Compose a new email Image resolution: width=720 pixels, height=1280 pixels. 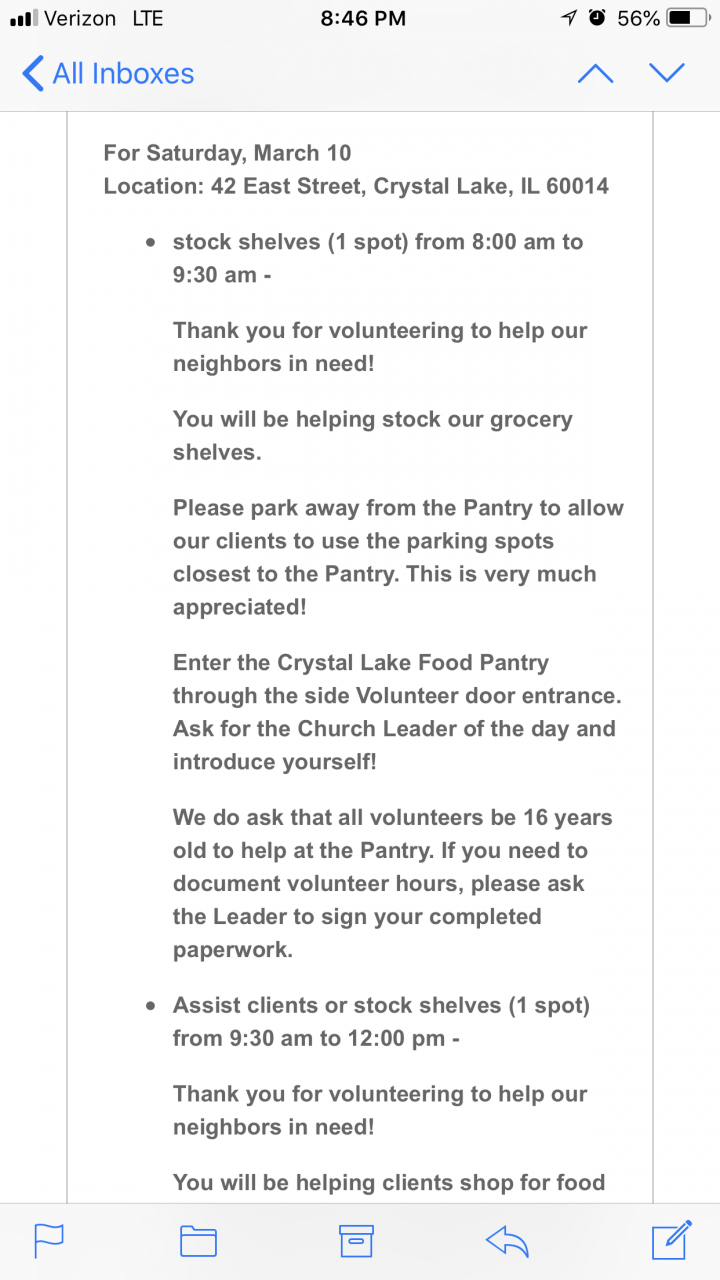[671, 1239]
